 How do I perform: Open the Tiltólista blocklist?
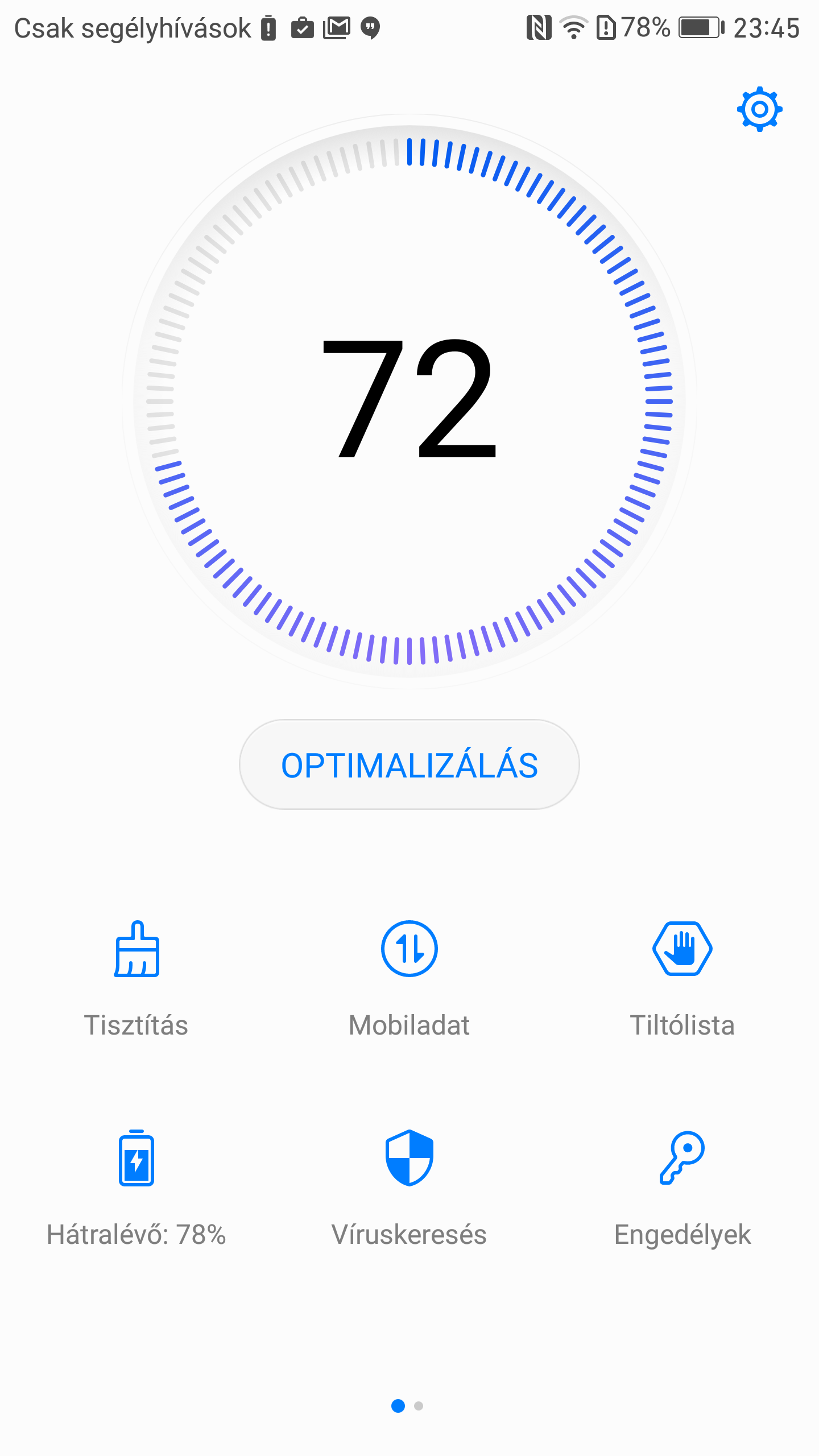click(x=682, y=979)
